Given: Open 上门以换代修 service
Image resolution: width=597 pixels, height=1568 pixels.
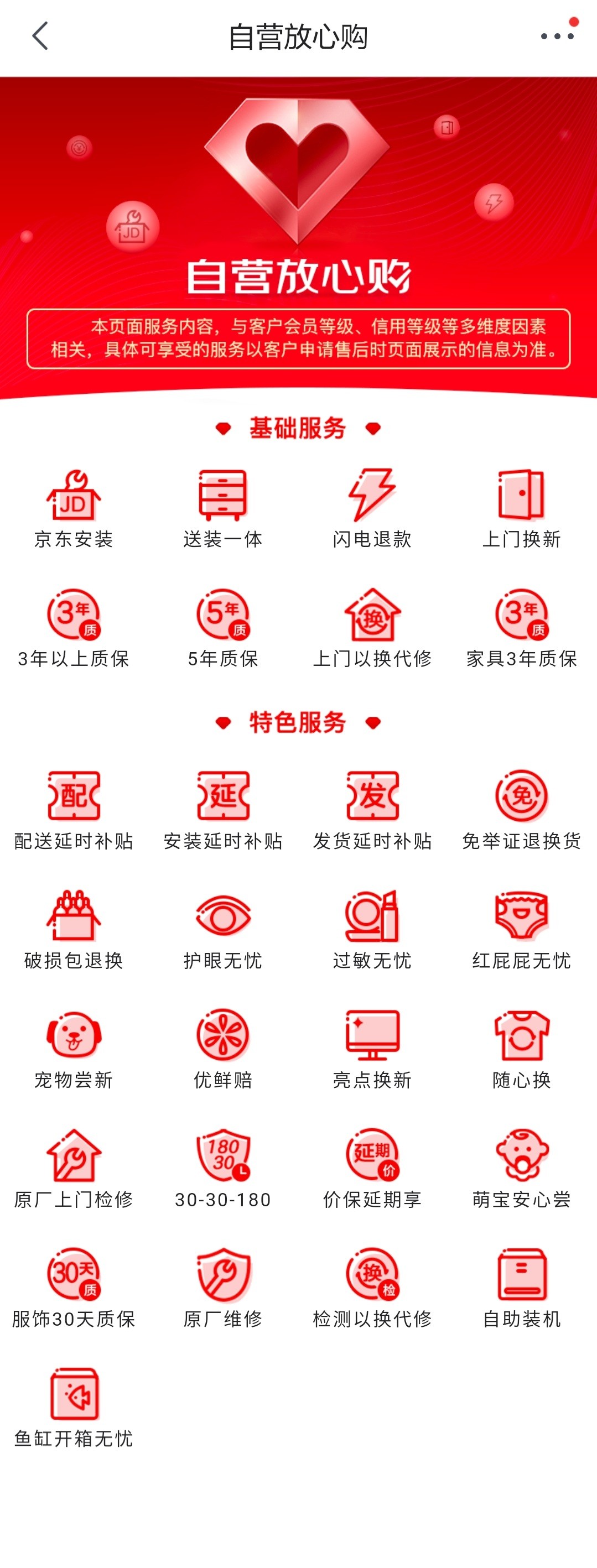Looking at the screenshot, I should tap(372, 628).
